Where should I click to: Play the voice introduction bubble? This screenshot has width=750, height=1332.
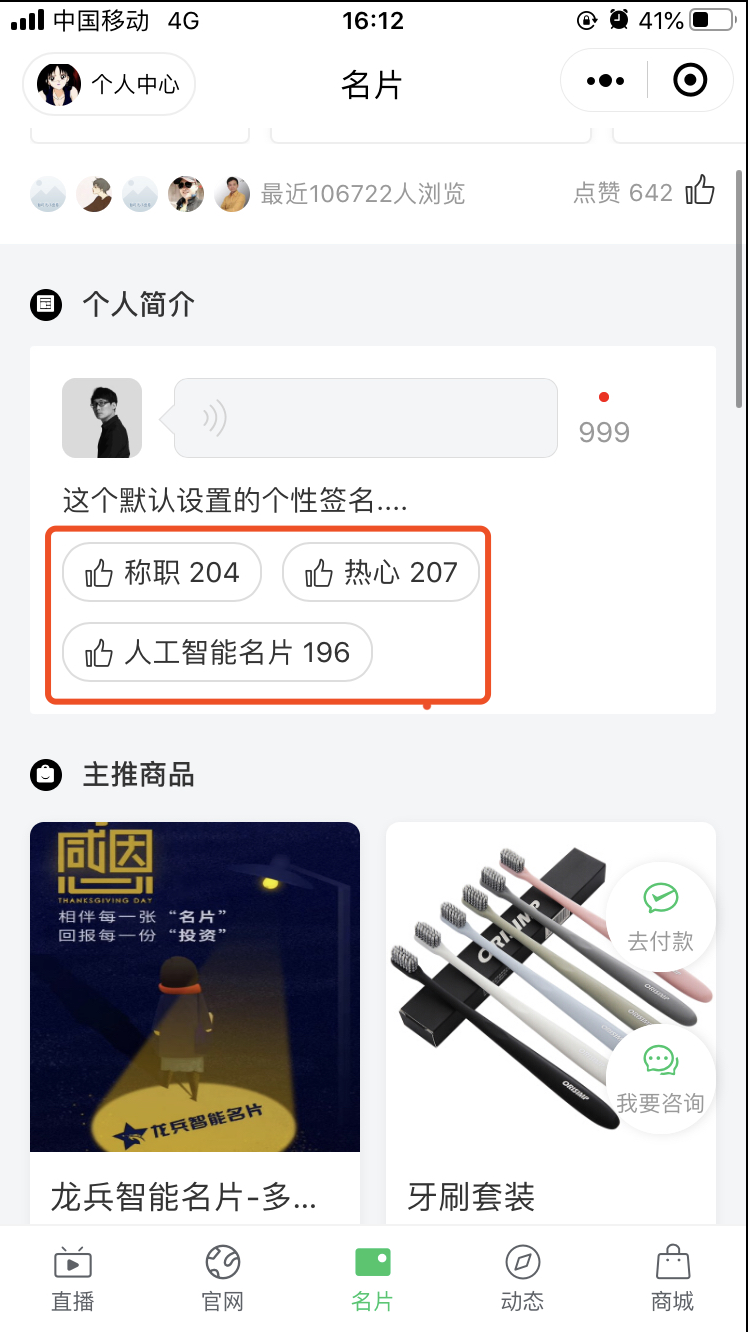click(x=365, y=418)
